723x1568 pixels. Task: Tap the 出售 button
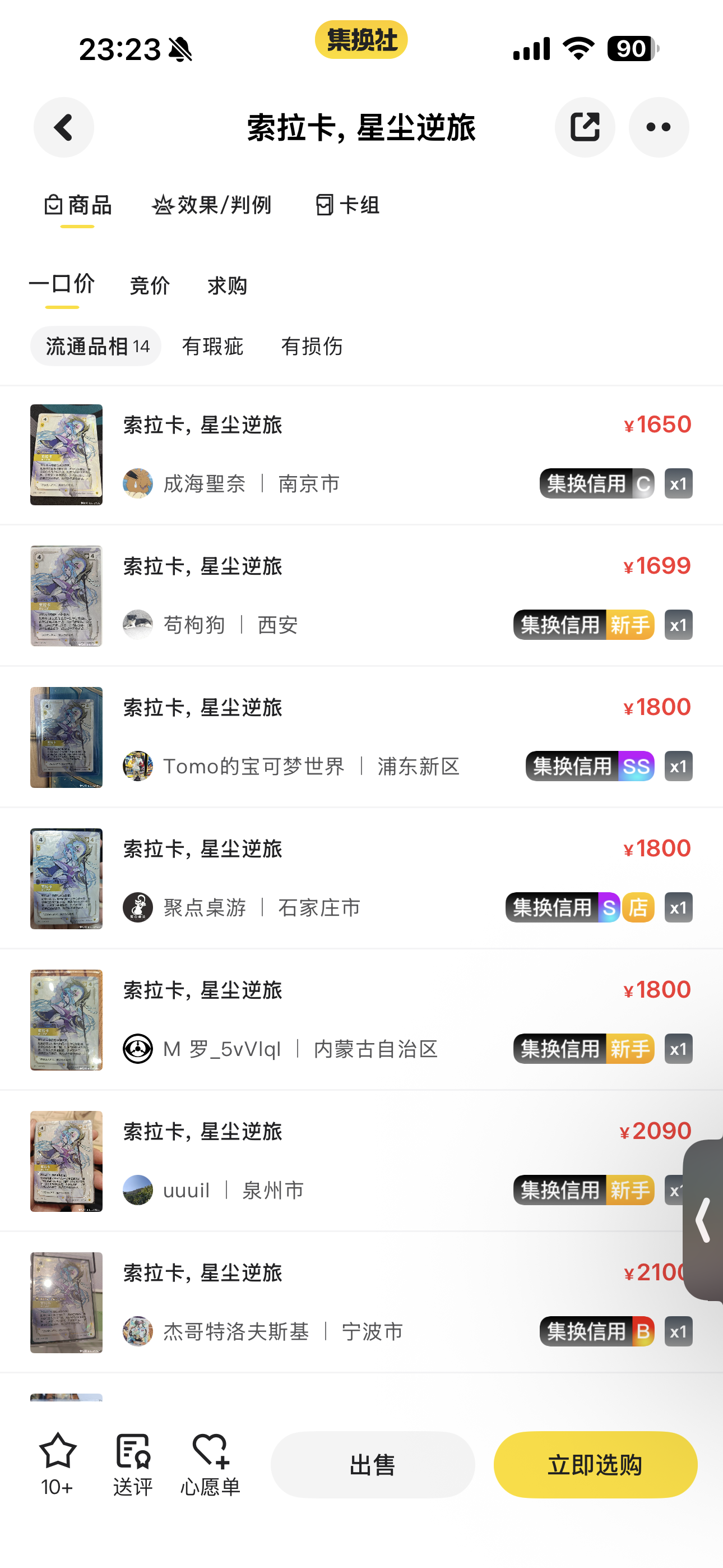point(373,1464)
